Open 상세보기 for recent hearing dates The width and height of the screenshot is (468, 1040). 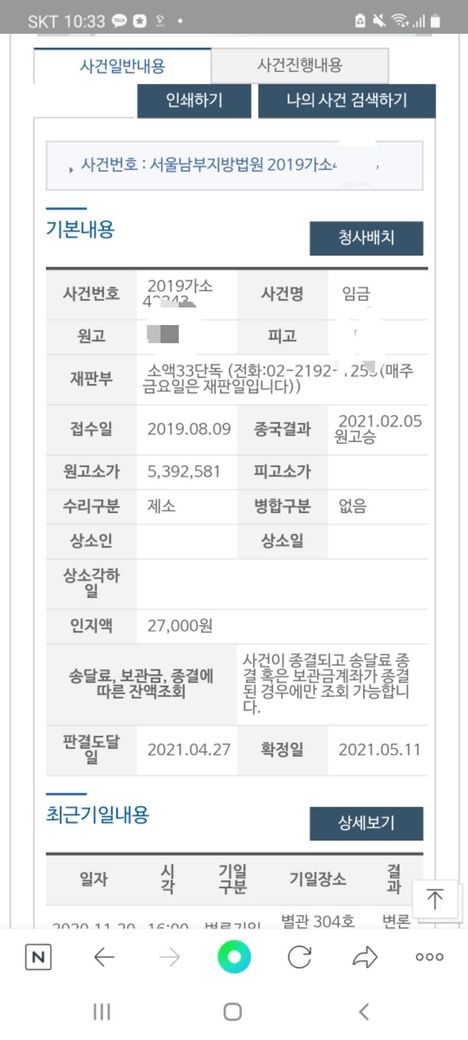click(x=366, y=823)
